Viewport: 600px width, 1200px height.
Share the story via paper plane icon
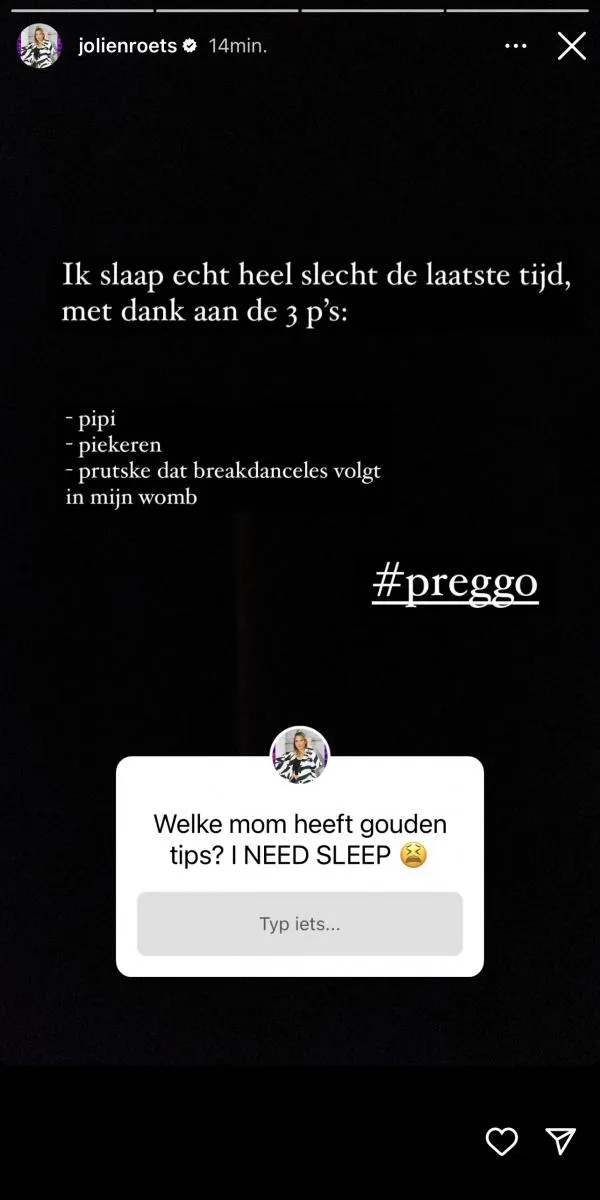coord(560,1141)
